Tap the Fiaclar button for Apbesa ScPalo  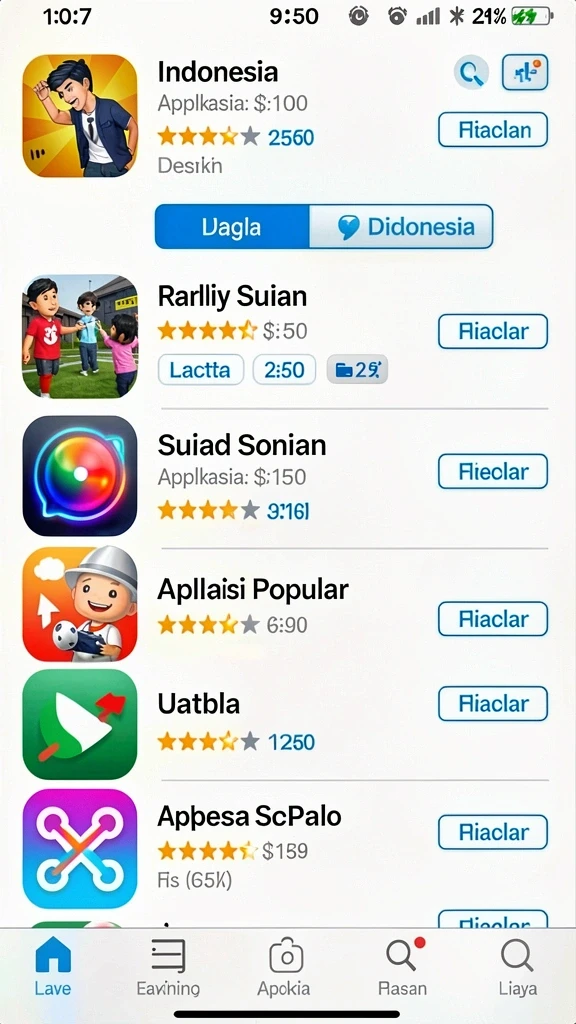(493, 832)
